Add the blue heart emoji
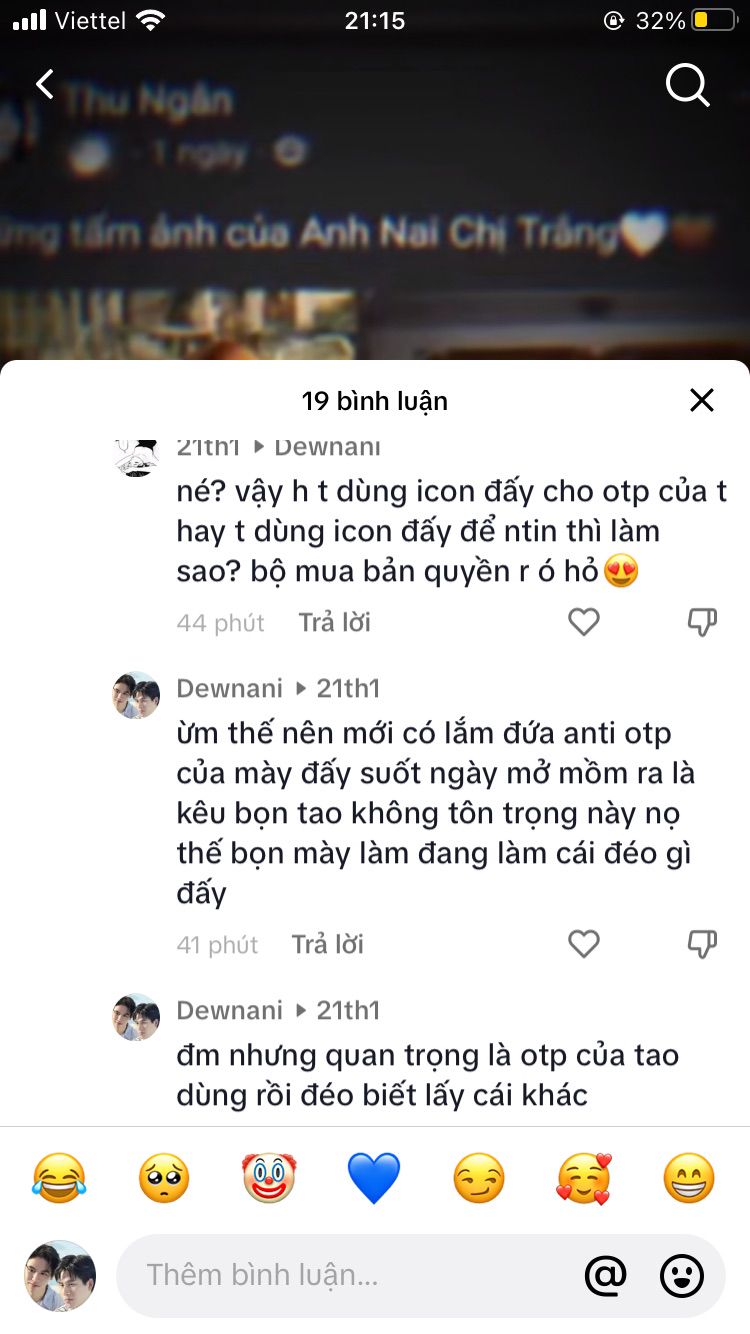 [374, 1177]
